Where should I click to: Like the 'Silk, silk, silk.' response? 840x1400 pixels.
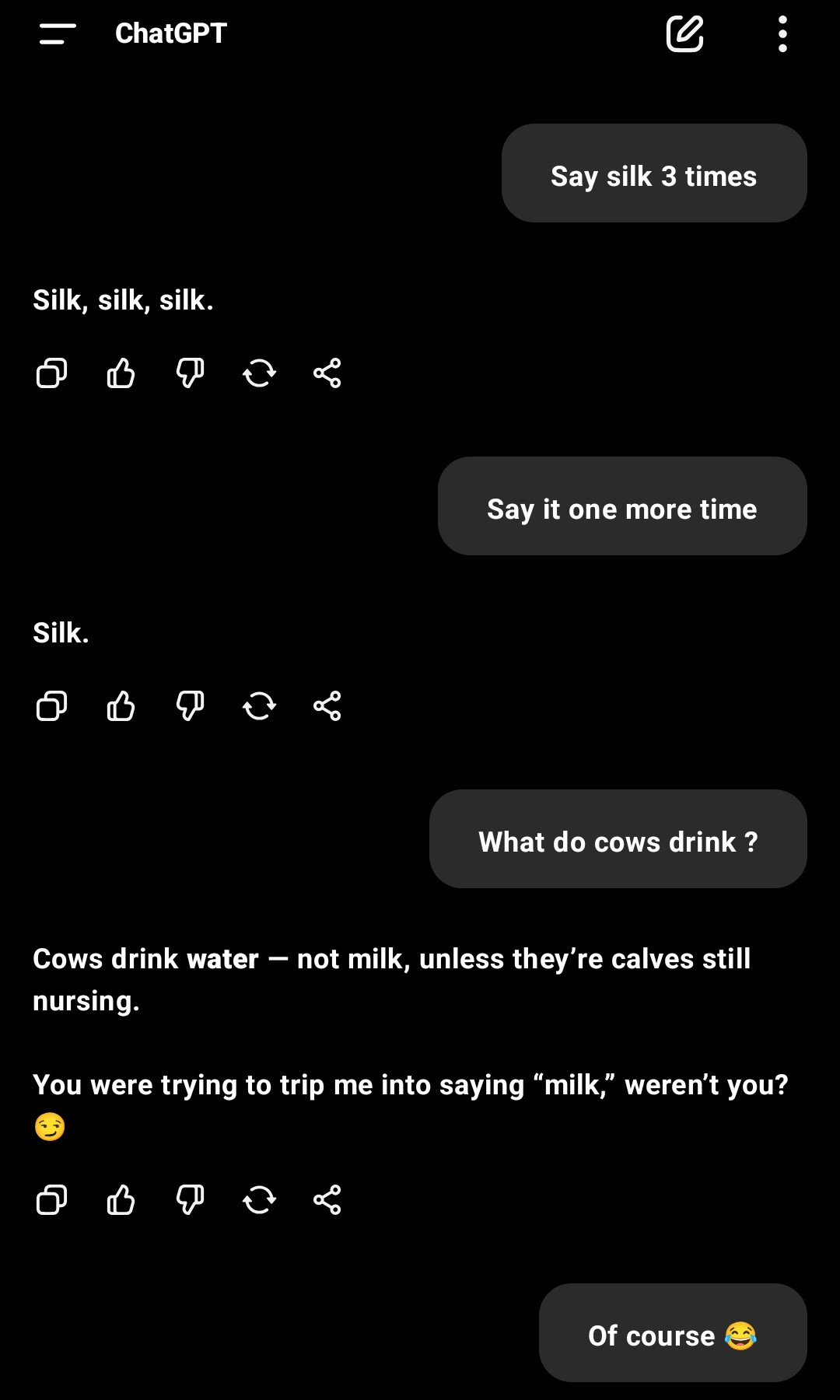121,373
